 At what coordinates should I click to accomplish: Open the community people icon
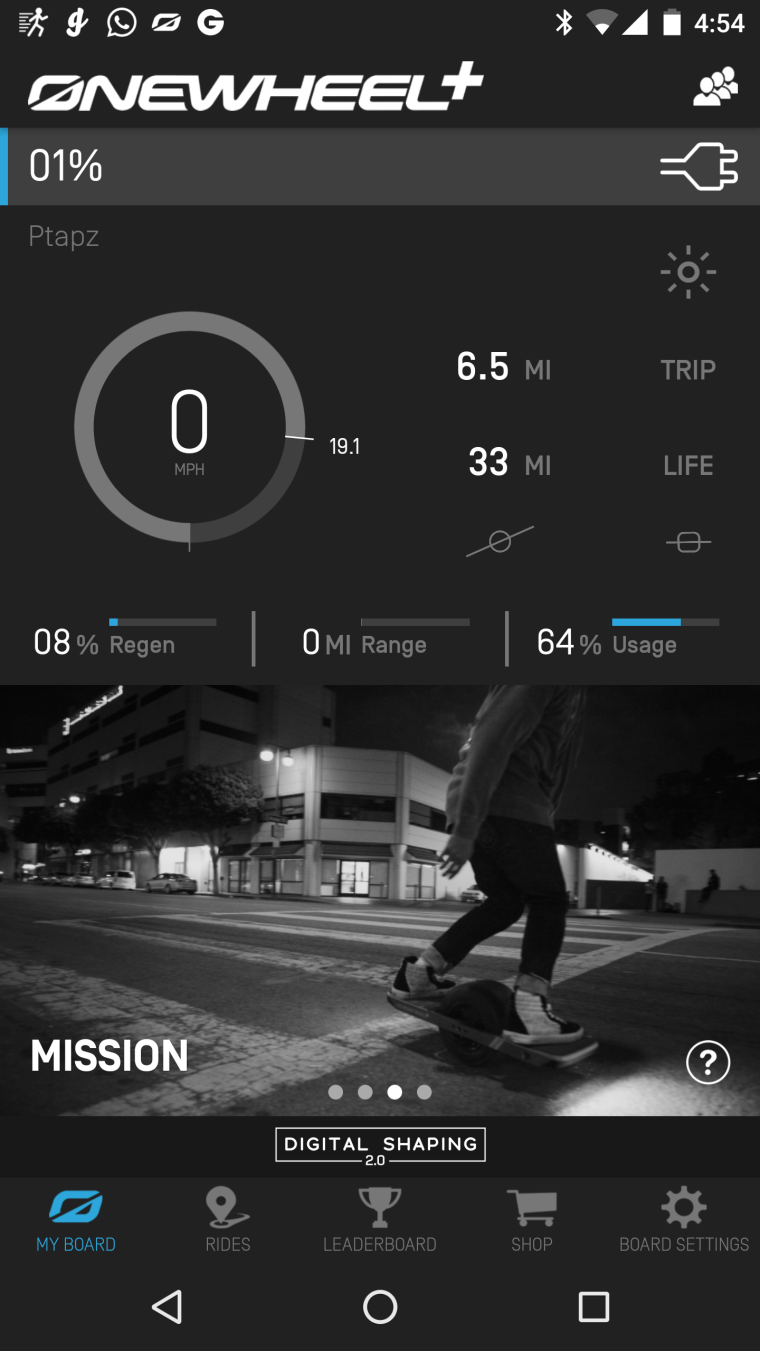coord(715,88)
